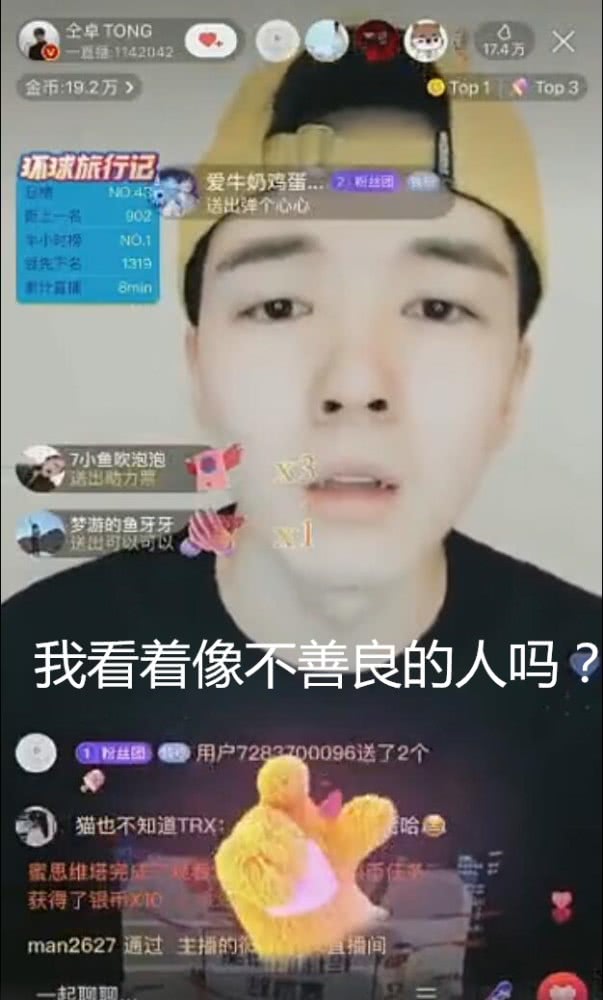Follow the streamer with the heart-plus button

click(x=210, y=41)
